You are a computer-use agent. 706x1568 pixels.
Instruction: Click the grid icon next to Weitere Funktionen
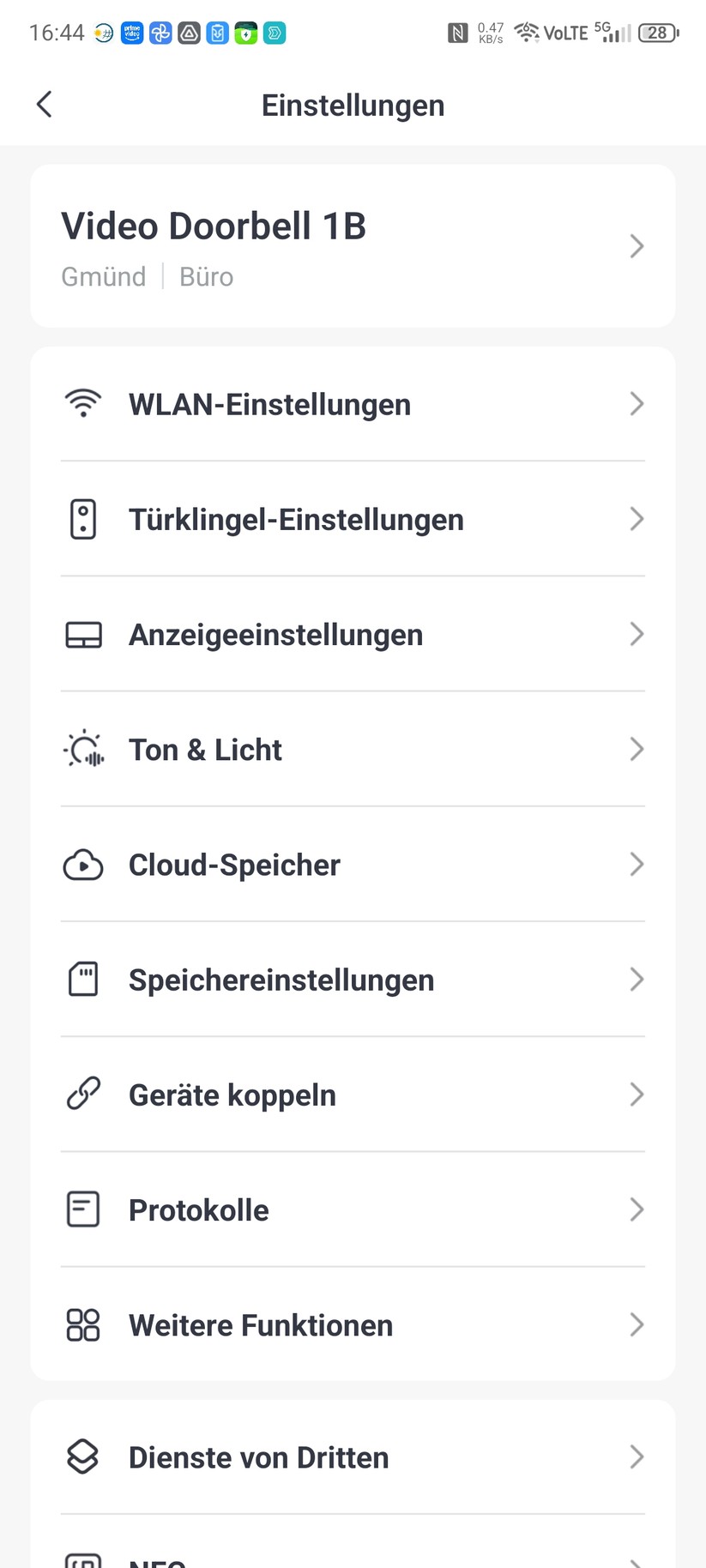pos(82,1324)
